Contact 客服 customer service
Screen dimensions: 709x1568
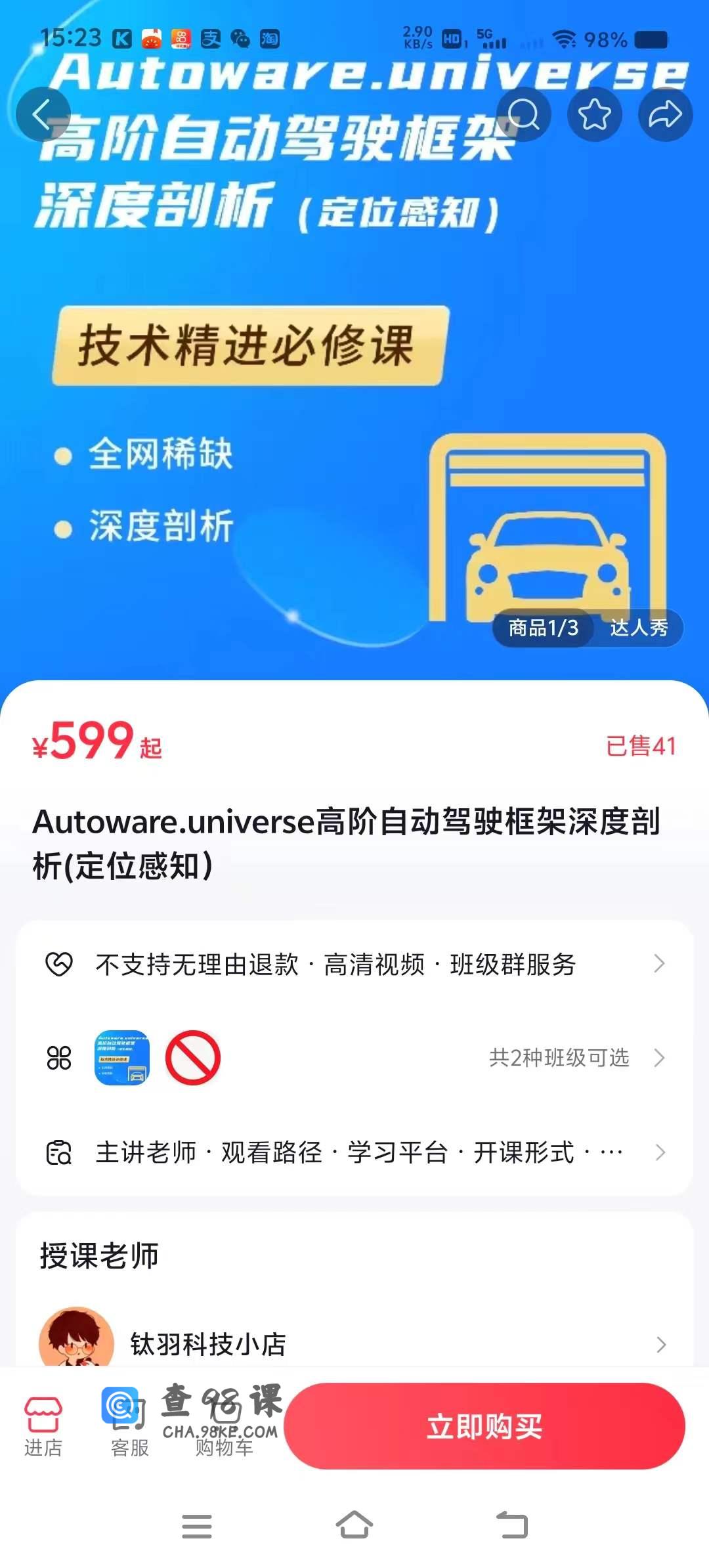point(129,1426)
